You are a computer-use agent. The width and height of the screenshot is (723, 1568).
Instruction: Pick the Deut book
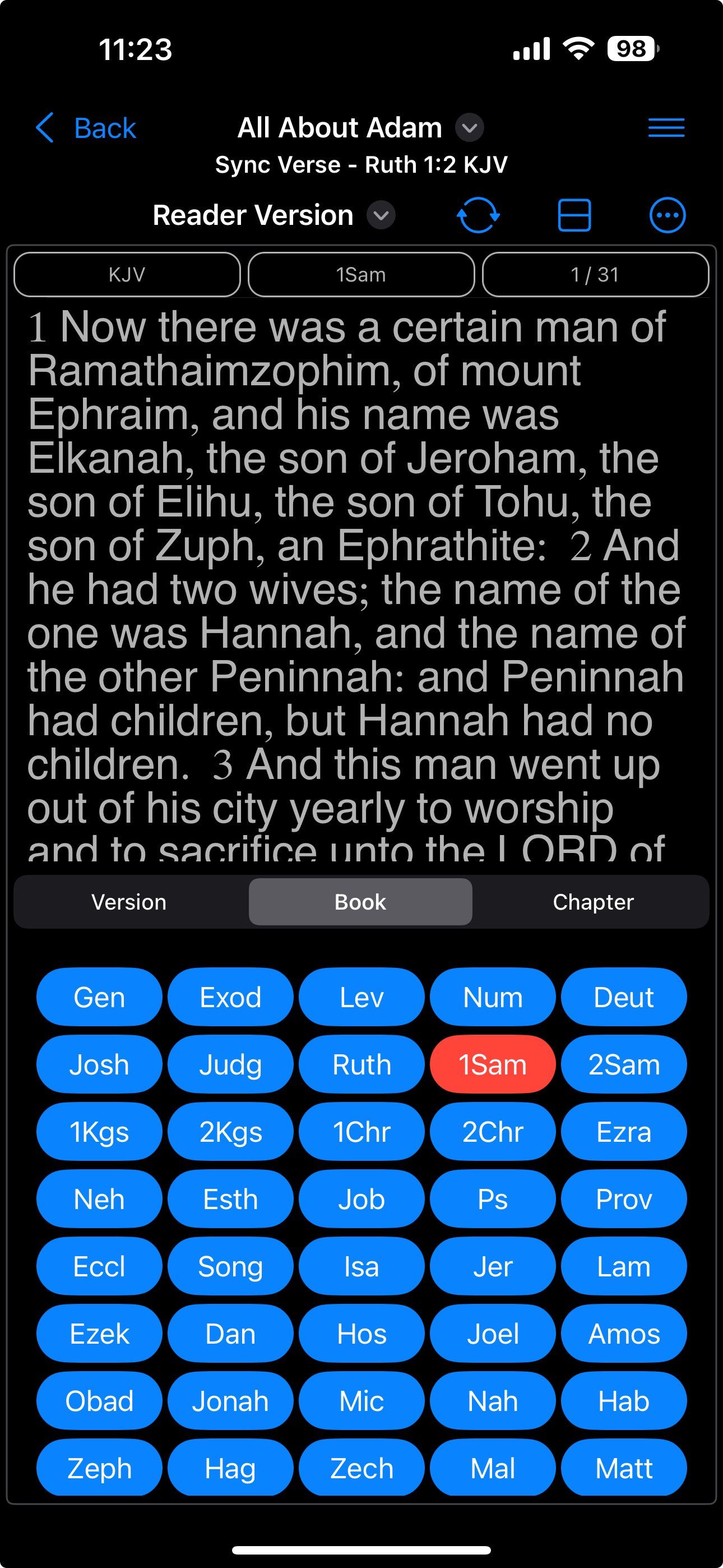click(x=624, y=997)
